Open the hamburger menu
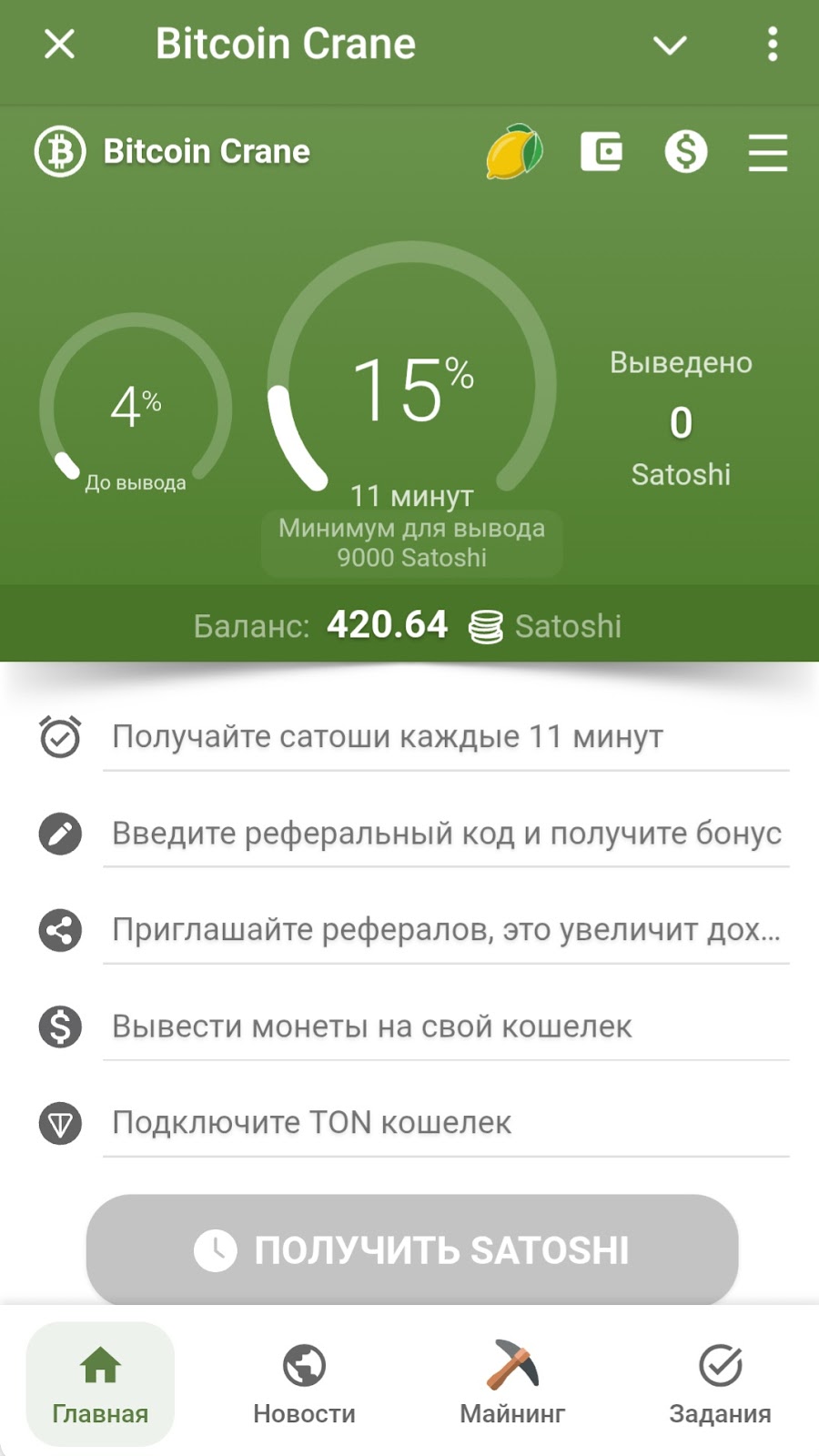 coord(767,152)
